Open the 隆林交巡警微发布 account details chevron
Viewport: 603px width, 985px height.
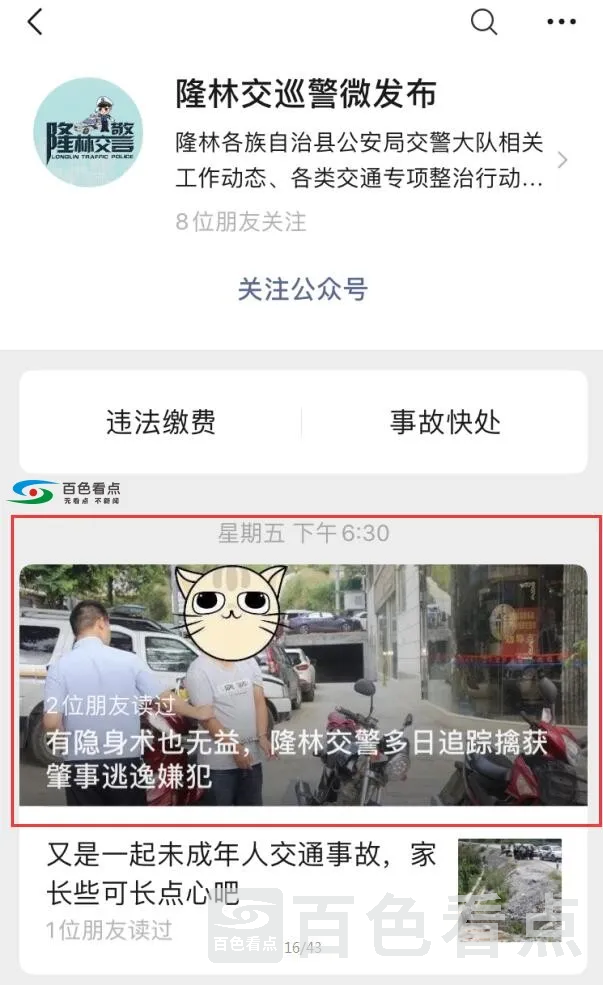[562, 160]
